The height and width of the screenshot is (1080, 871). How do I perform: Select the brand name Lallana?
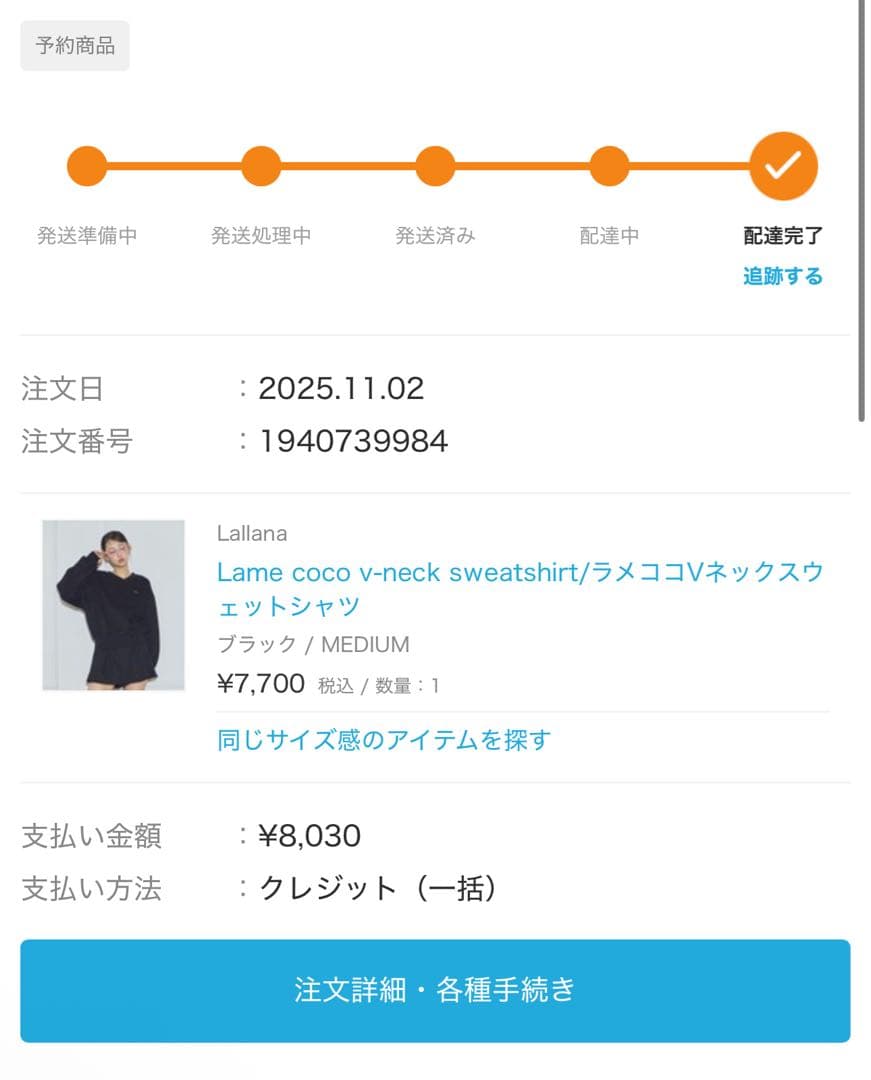(252, 533)
